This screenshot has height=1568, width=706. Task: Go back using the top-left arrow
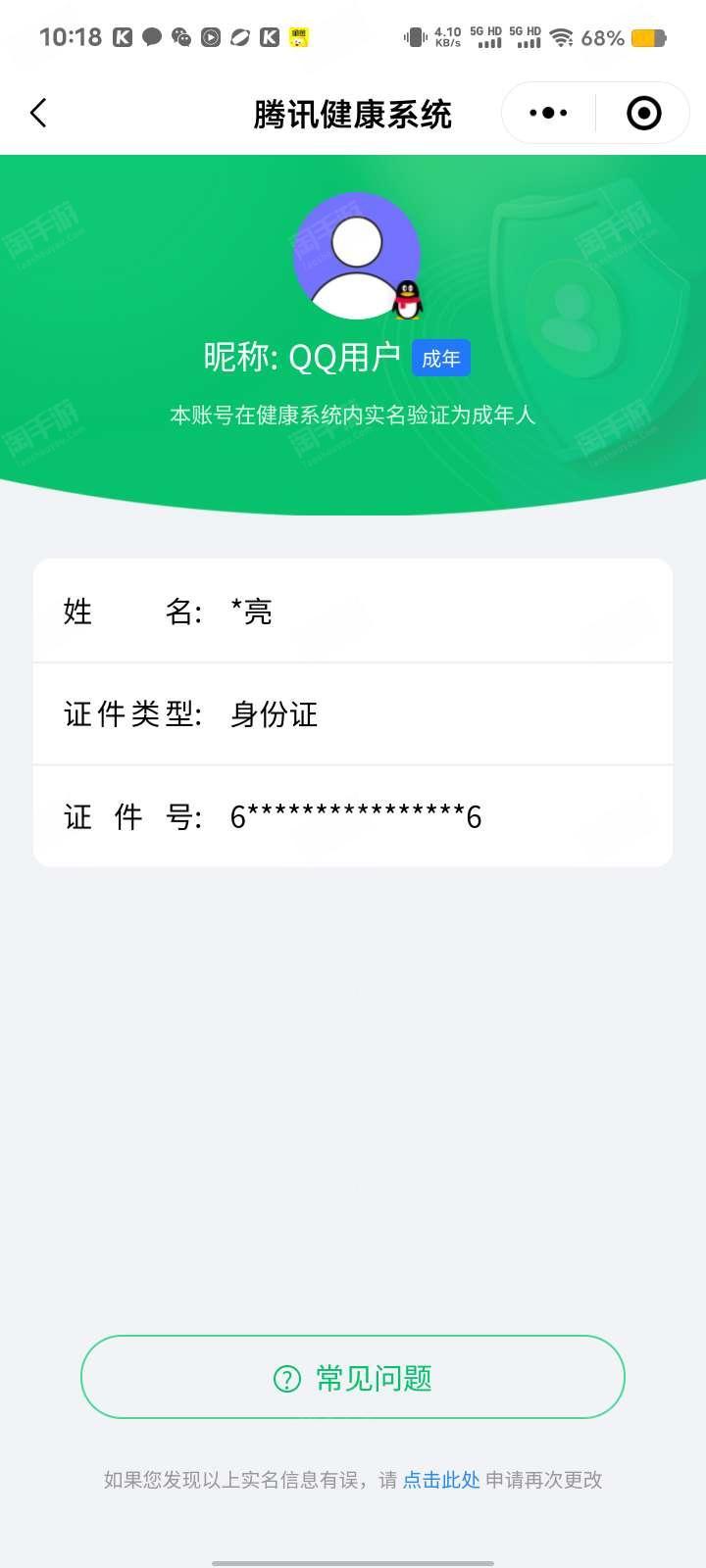(38, 114)
